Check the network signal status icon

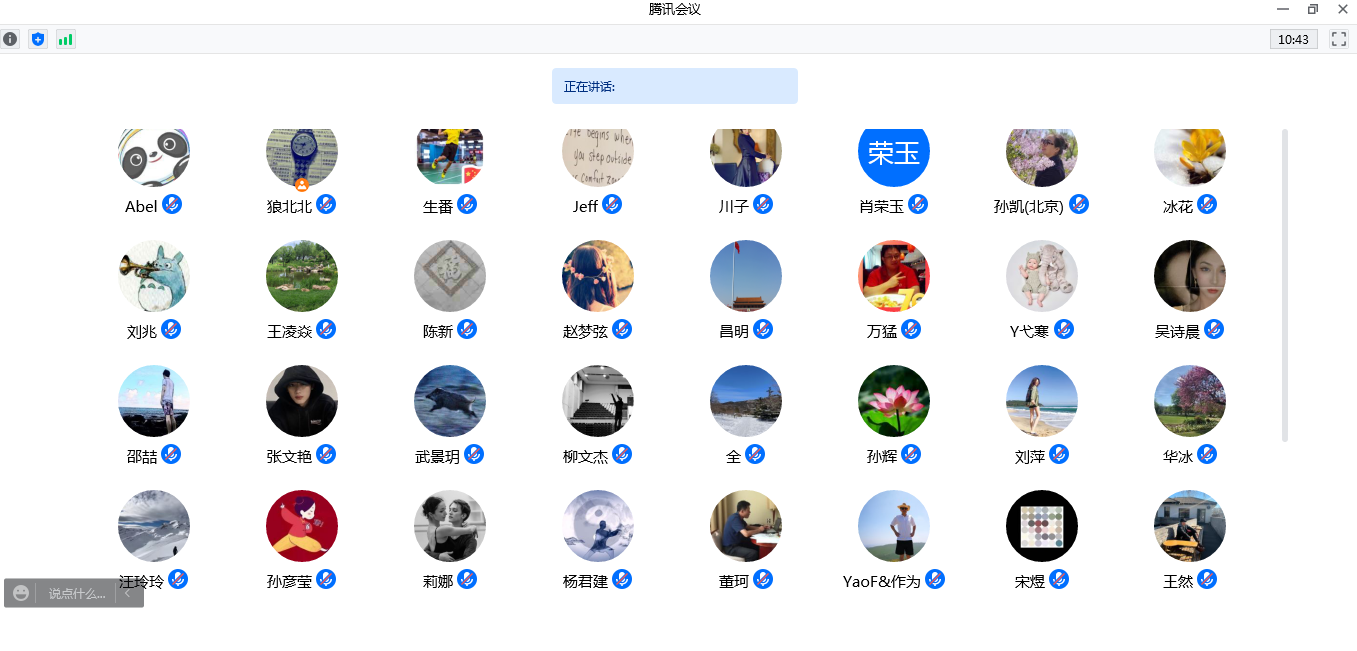coord(66,39)
